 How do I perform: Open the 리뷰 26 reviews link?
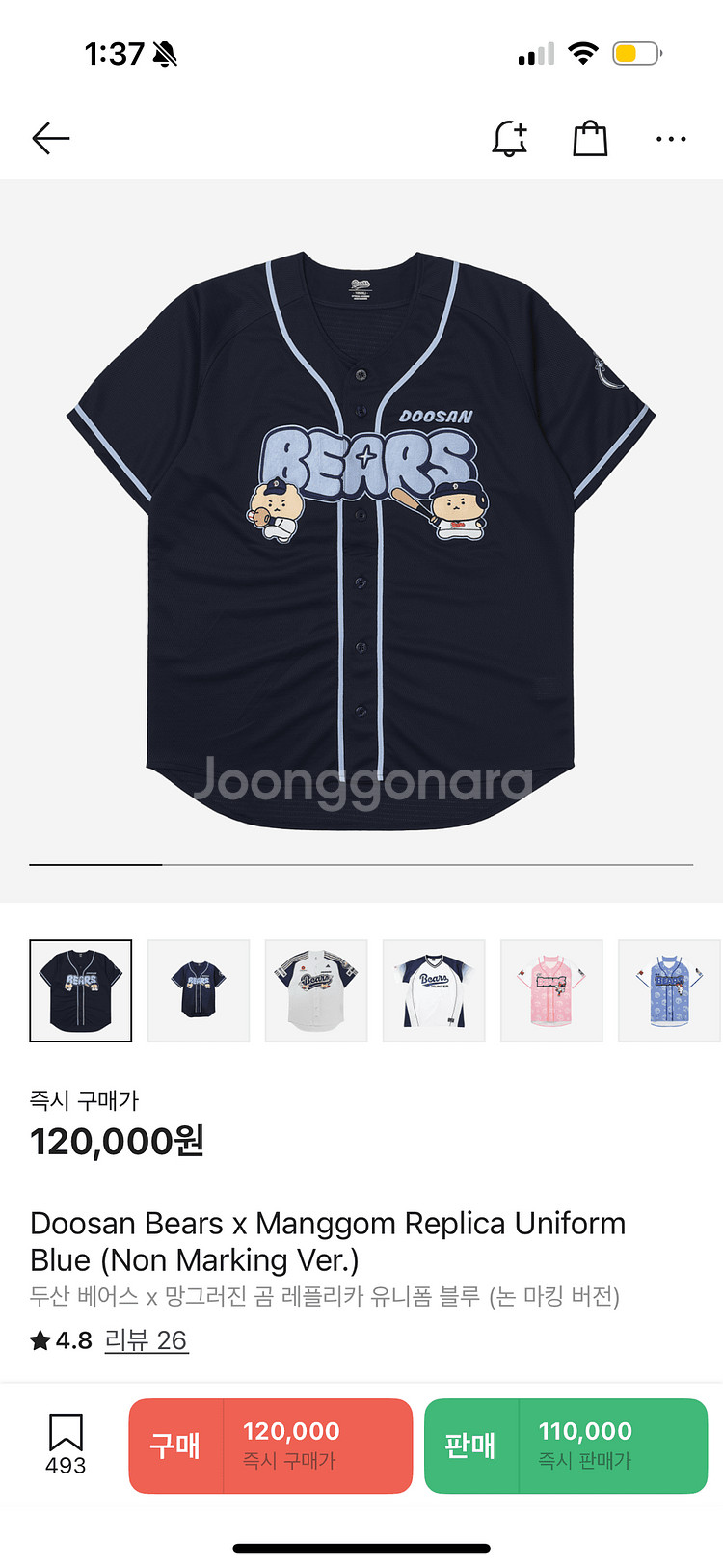click(x=146, y=1340)
